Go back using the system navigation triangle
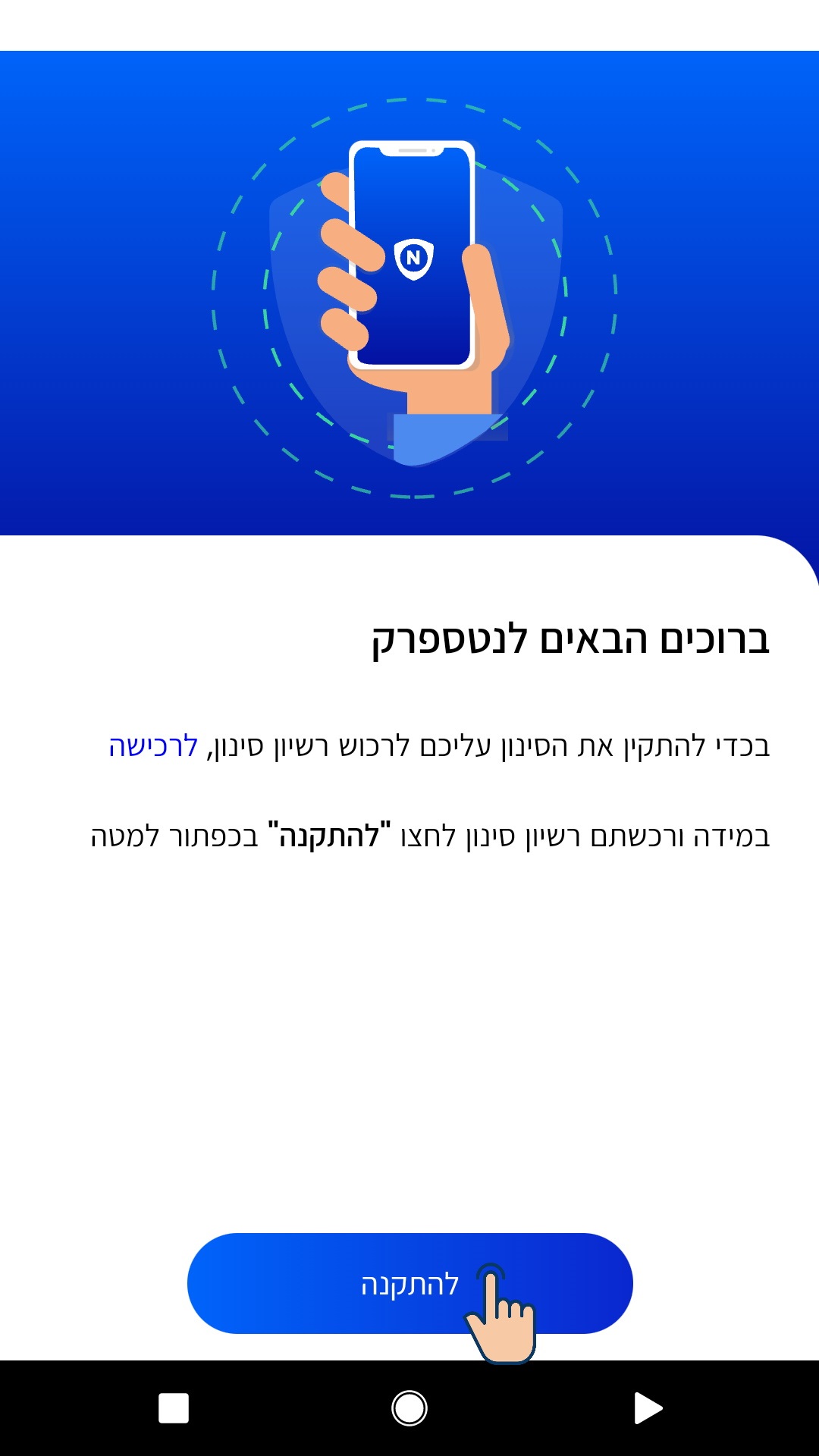 click(647, 1408)
